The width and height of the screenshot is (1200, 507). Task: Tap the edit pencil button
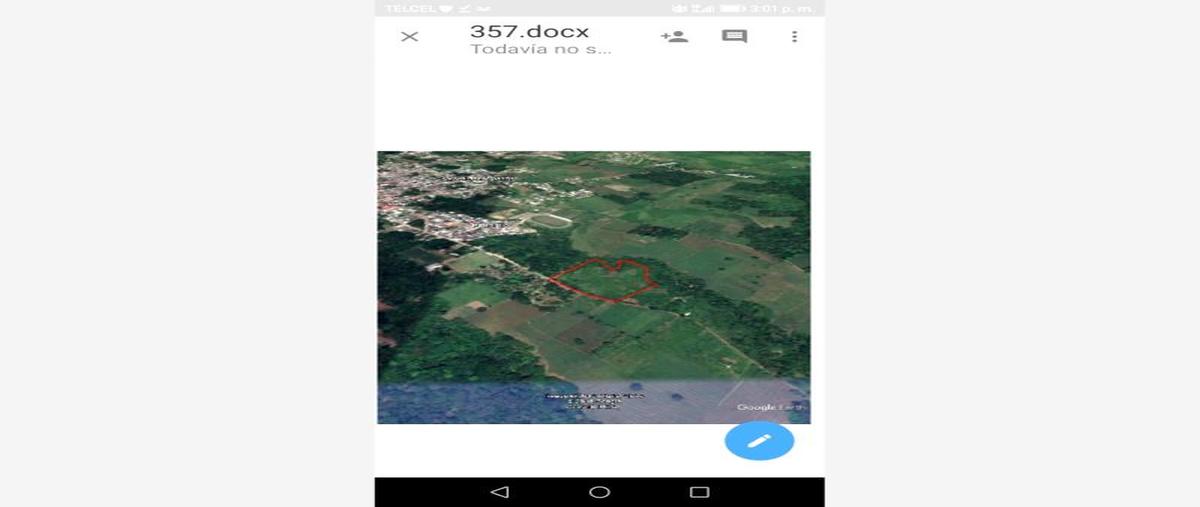(x=759, y=440)
